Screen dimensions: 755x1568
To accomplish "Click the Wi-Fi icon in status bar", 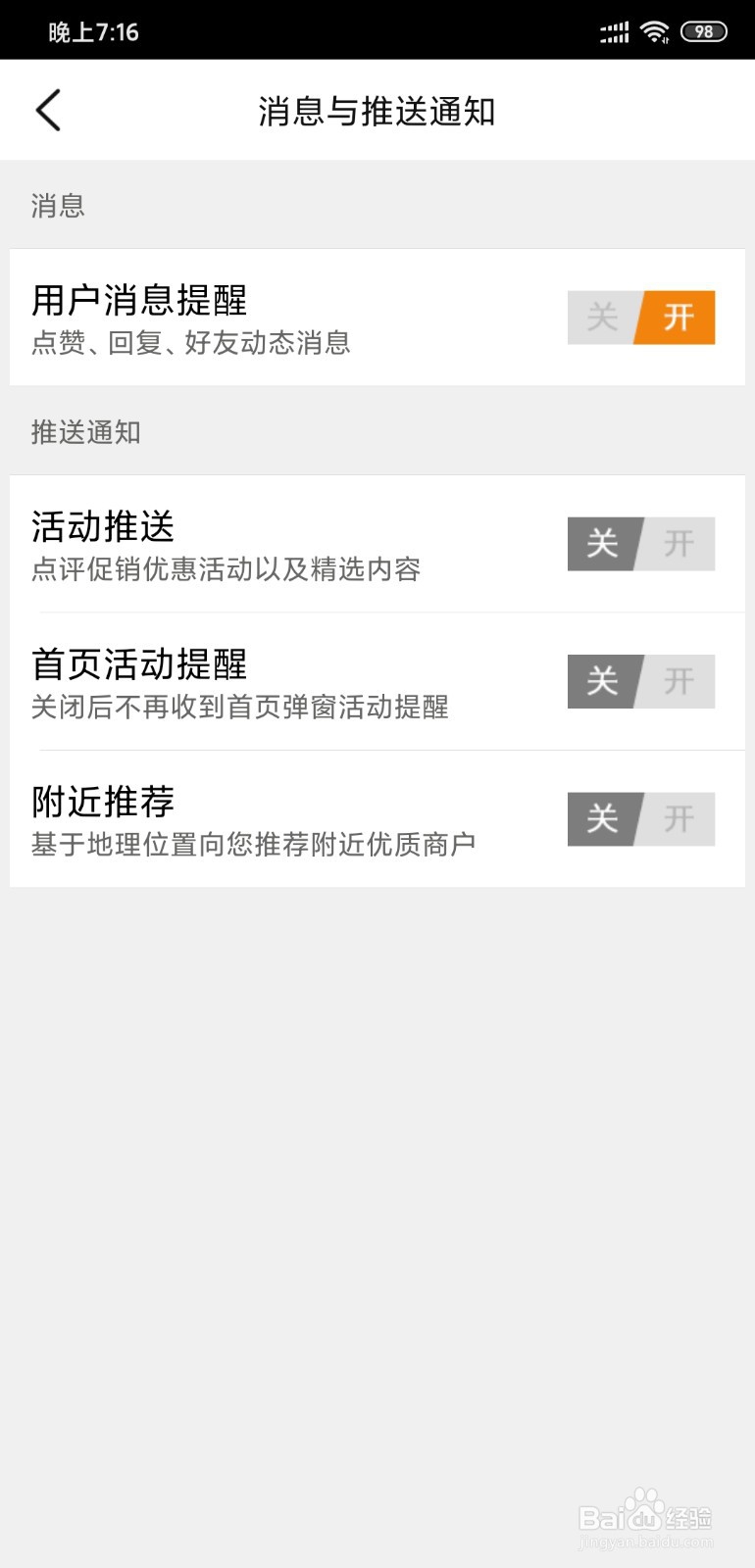I will coord(655,31).
